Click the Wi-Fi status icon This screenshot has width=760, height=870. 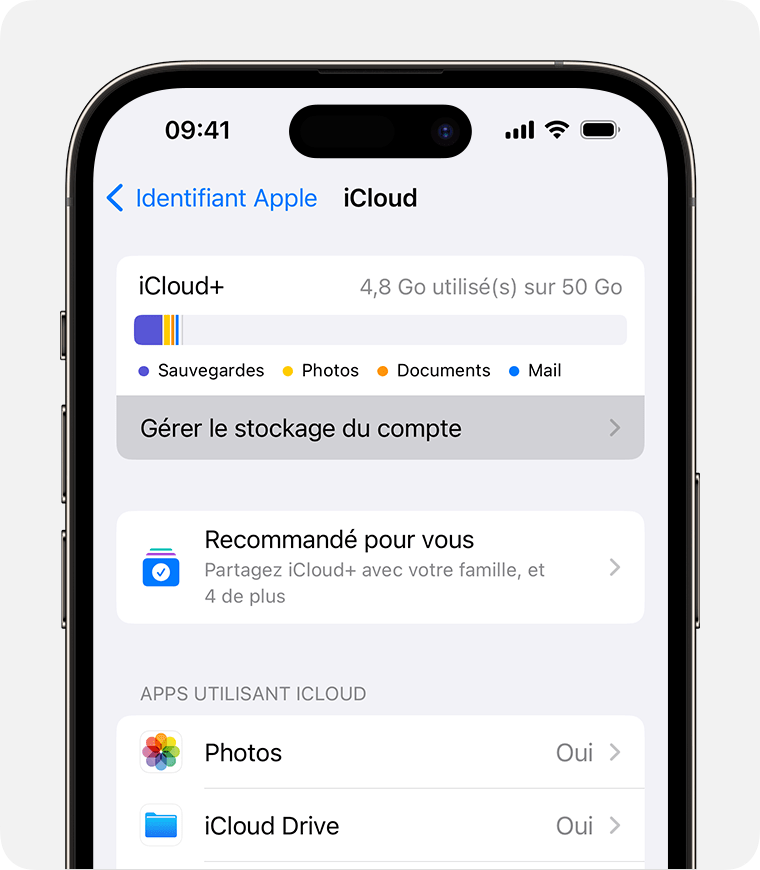556,128
